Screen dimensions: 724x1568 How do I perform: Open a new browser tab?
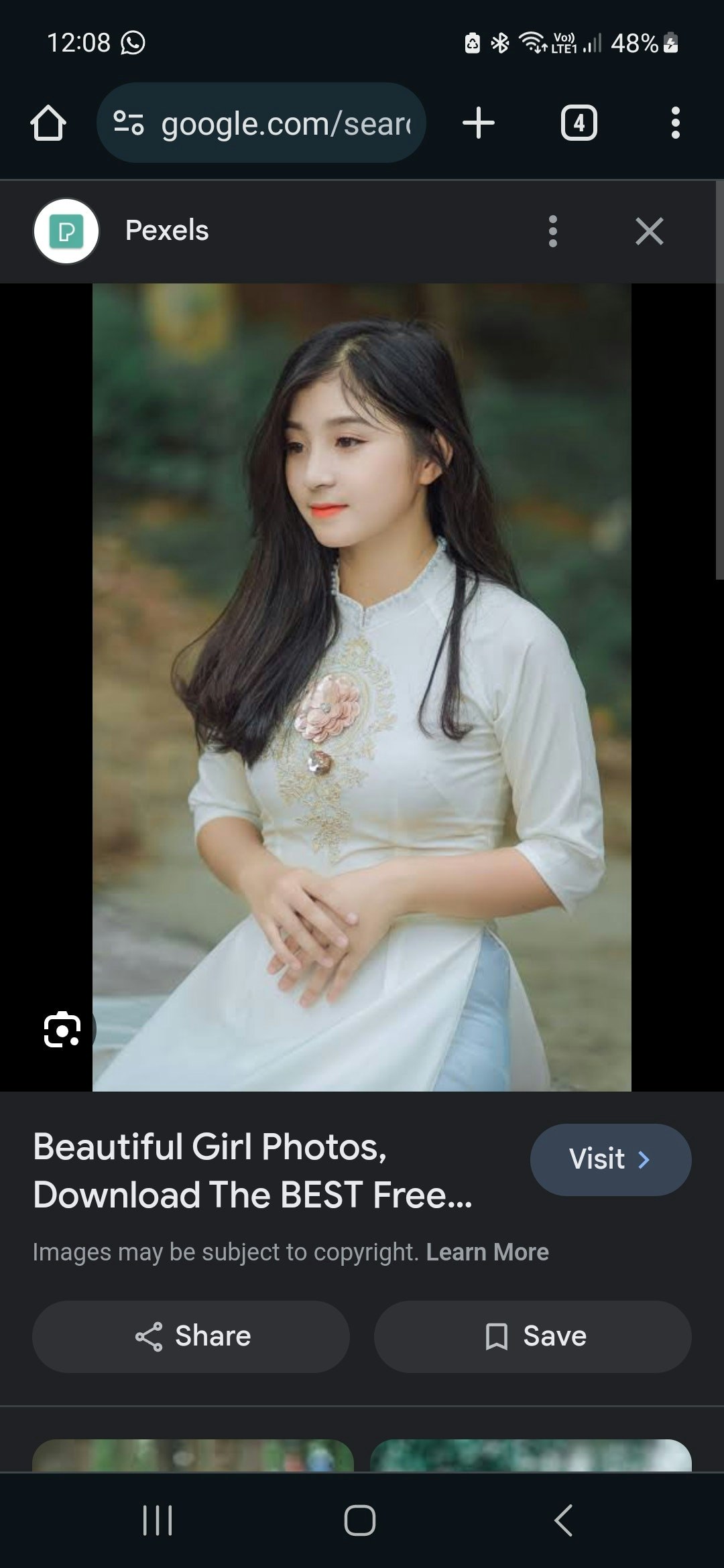pos(479,123)
